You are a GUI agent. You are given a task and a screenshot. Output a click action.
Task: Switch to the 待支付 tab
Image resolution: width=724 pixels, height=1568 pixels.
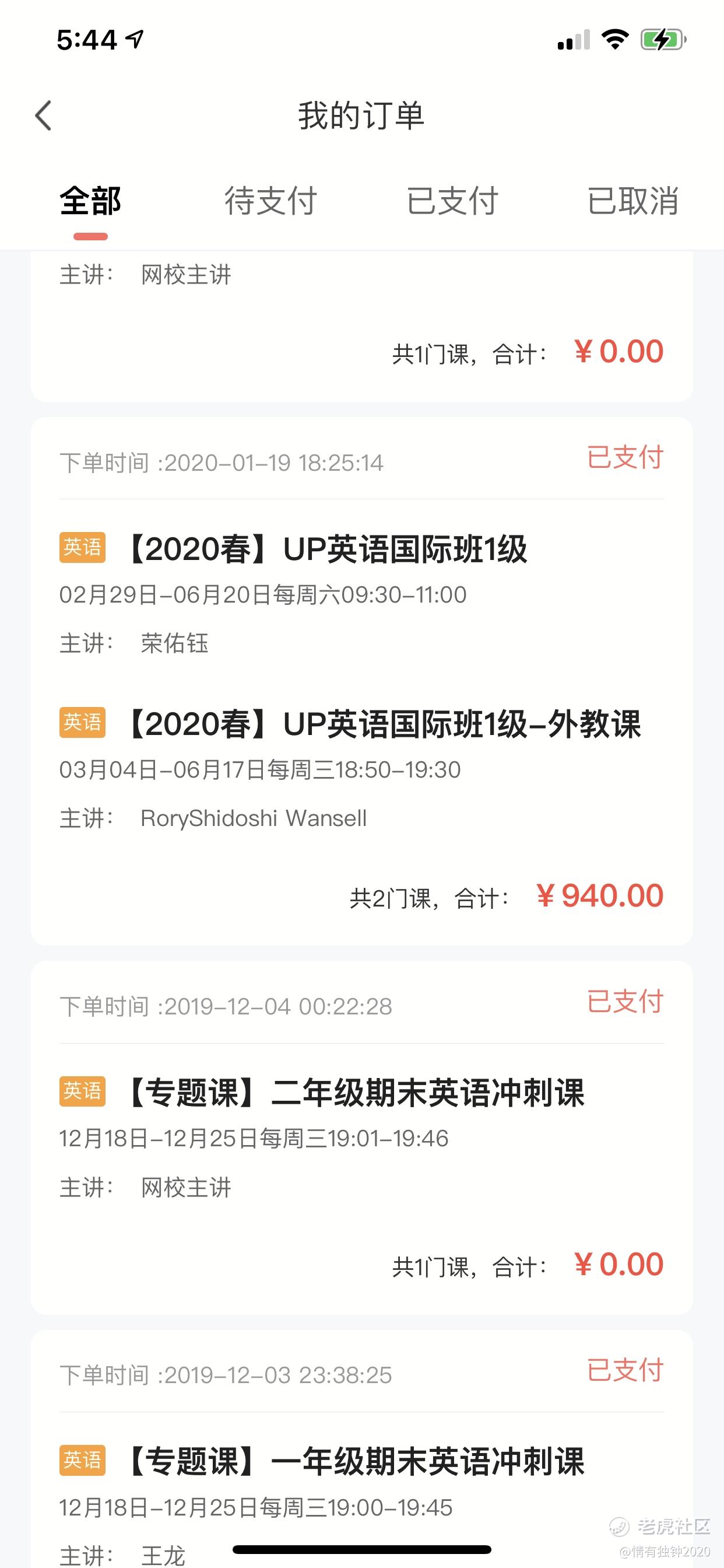pyautogui.click(x=270, y=202)
